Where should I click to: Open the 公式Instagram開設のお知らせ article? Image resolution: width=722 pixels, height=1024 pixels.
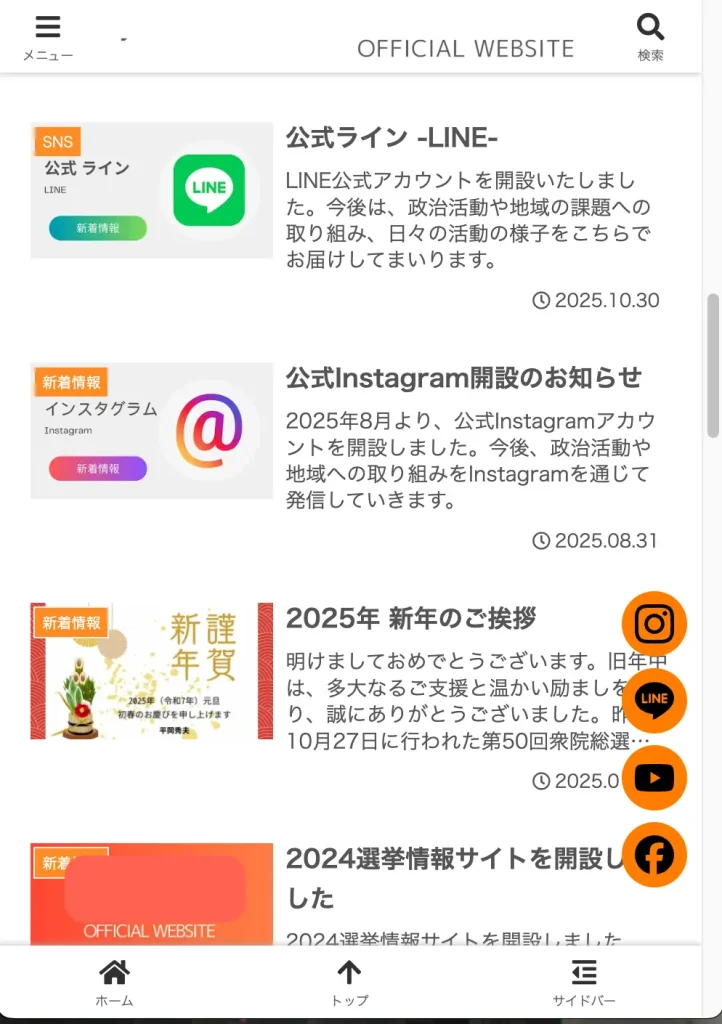click(463, 377)
